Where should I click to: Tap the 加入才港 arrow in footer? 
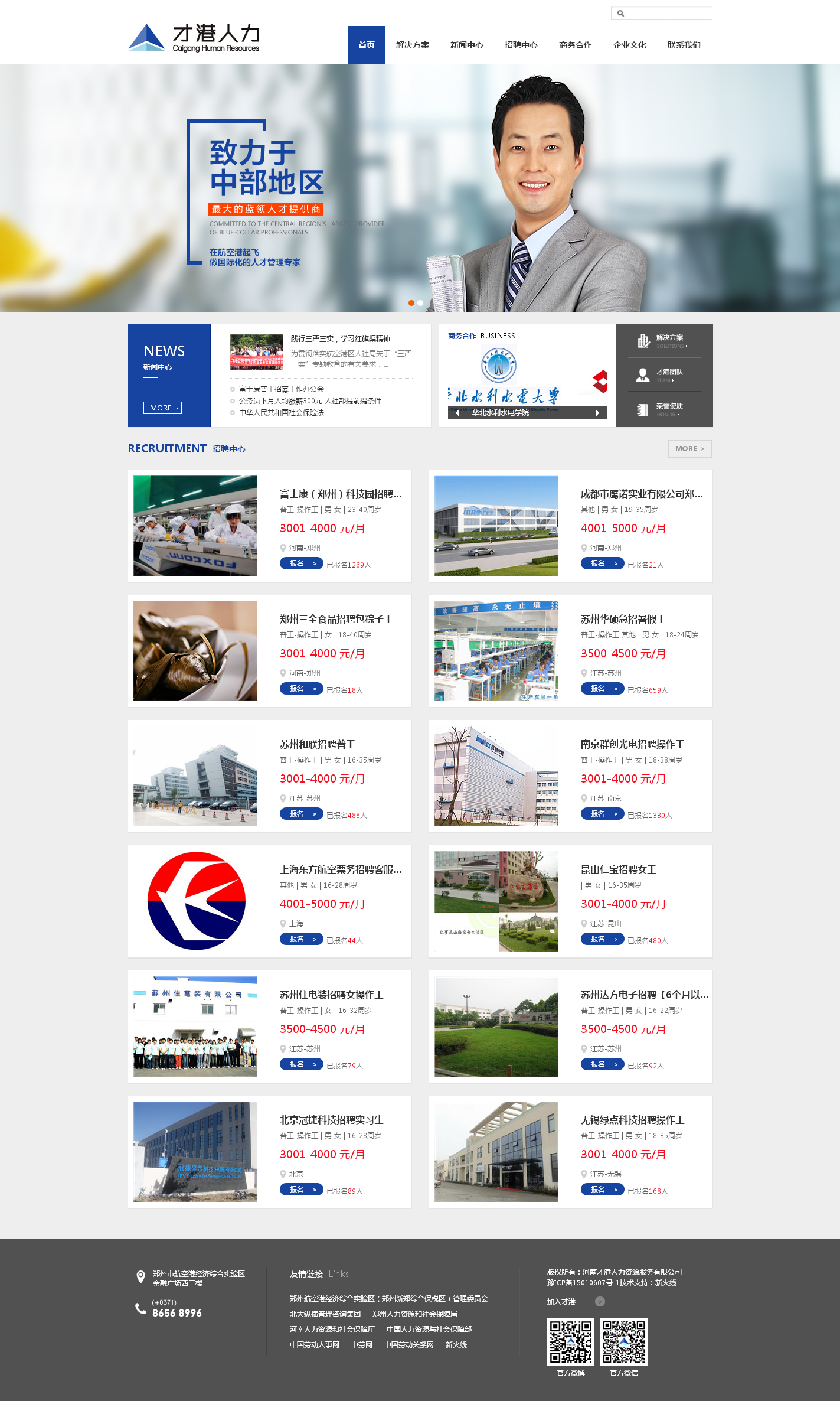(600, 1301)
